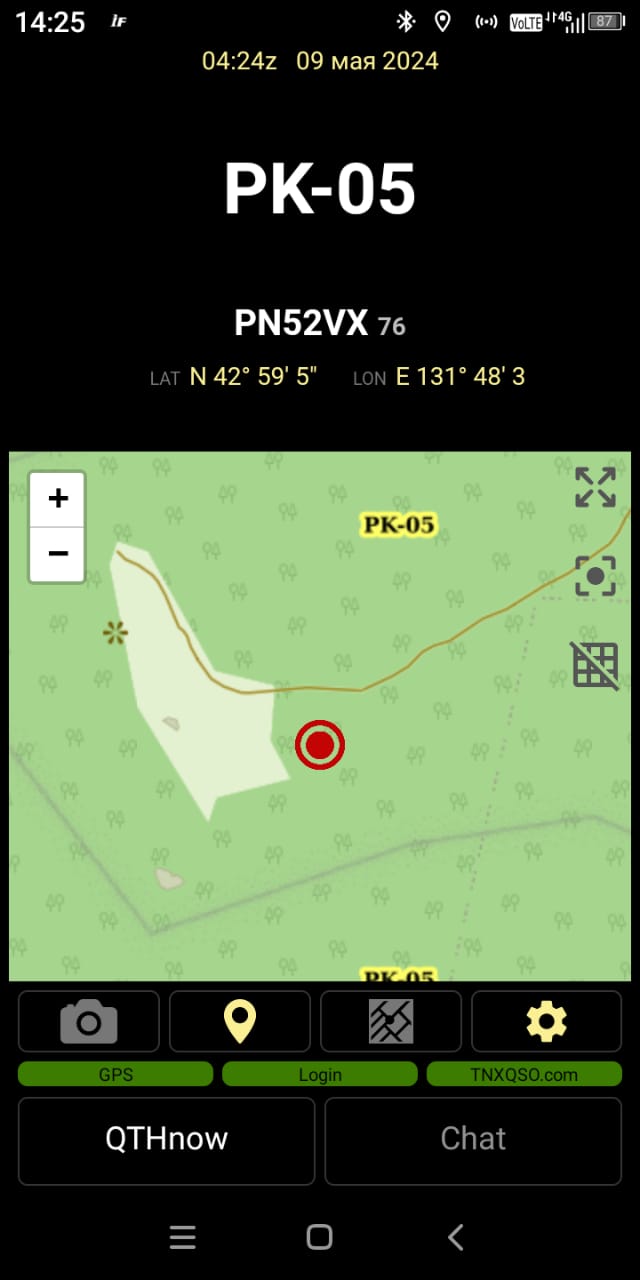Go back using the system back arrow
Viewport: 640px width, 1280px height.
(x=456, y=1238)
